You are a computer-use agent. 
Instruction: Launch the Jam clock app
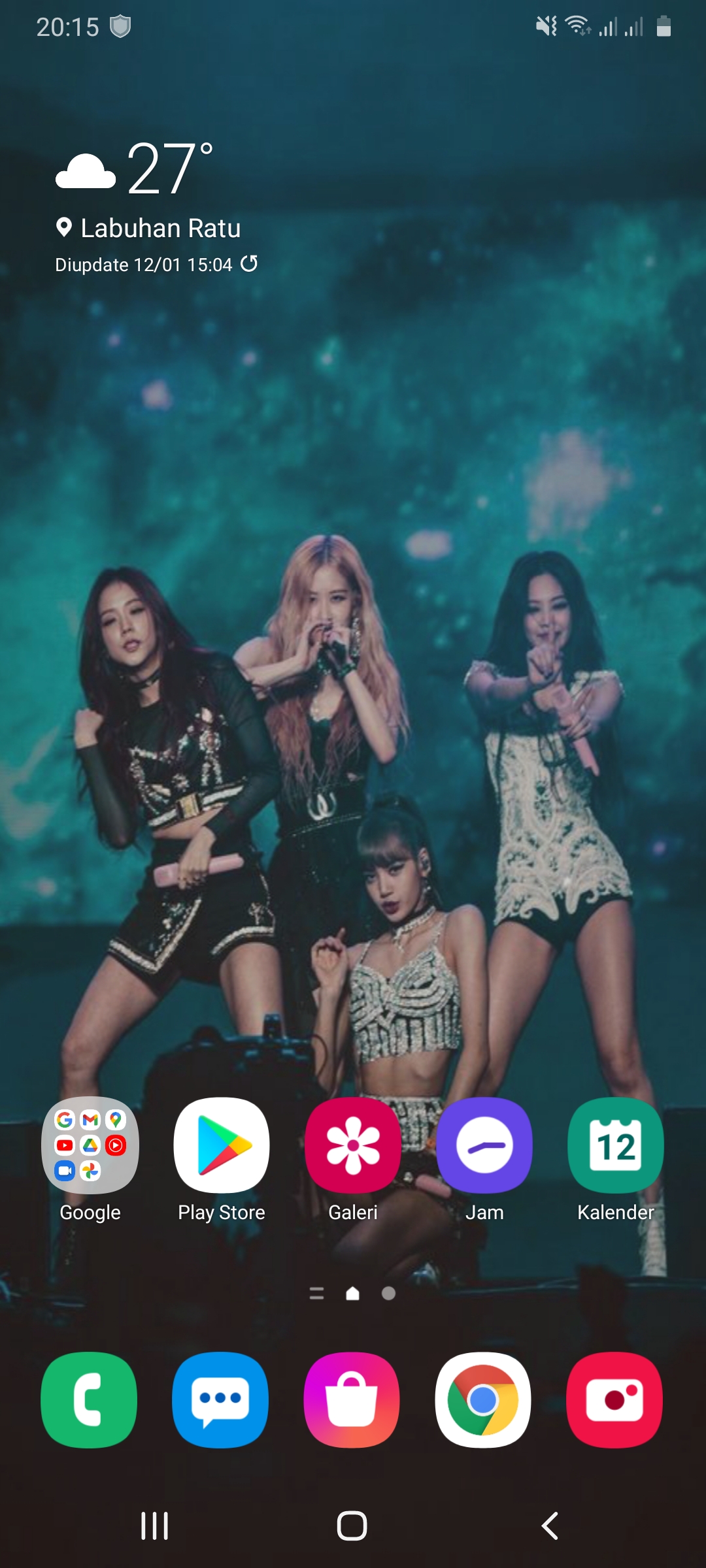[484, 1143]
